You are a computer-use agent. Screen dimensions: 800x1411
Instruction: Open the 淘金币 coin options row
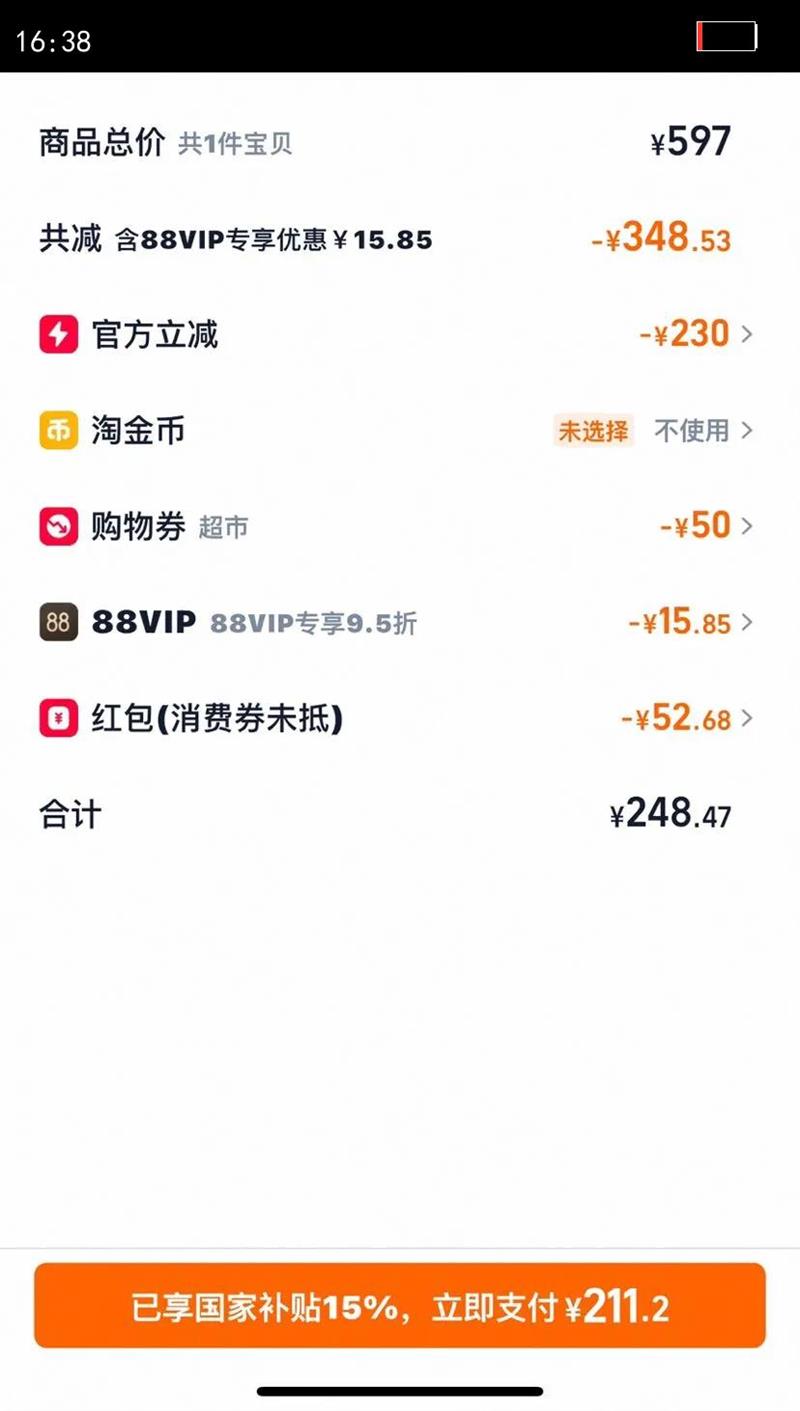pos(400,431)
